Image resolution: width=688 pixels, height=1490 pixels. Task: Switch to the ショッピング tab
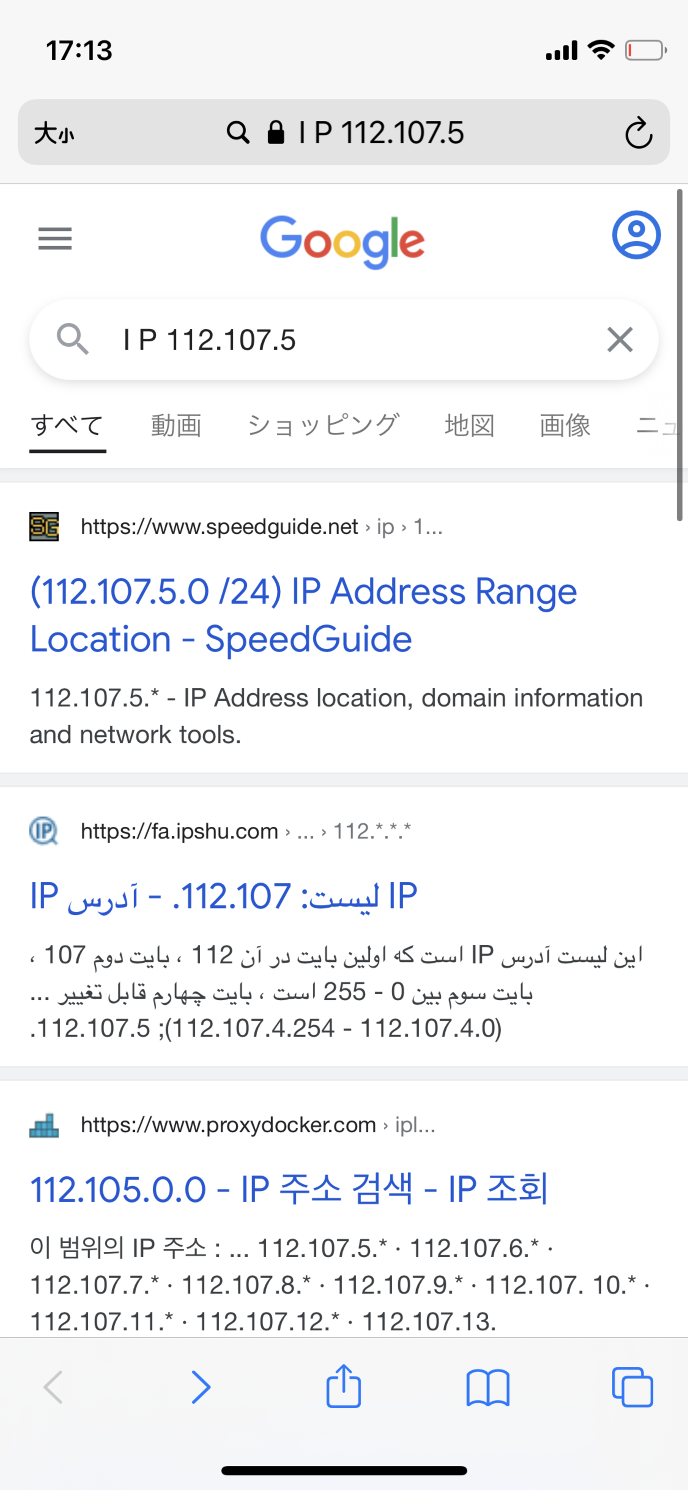point(323,425)
